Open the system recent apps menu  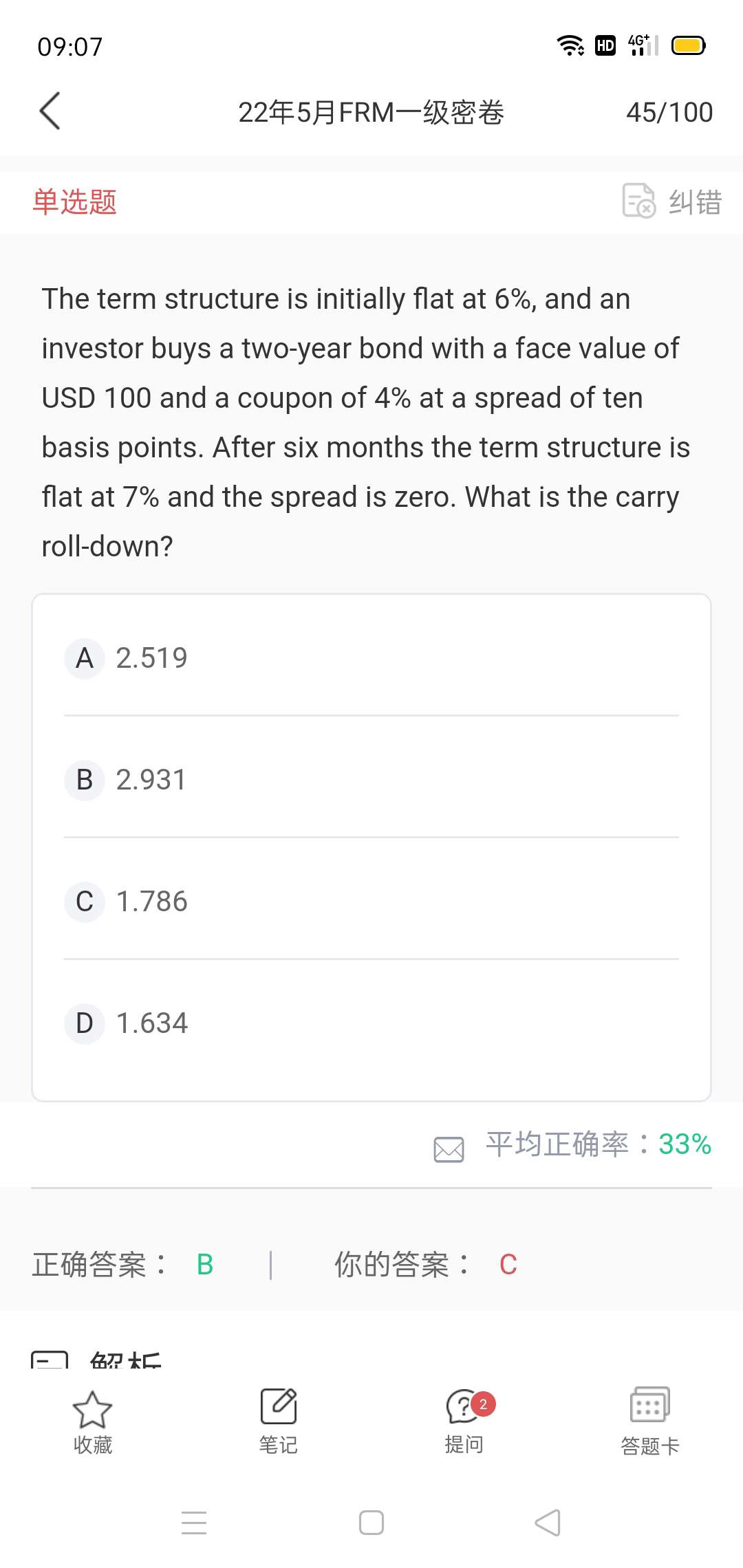[194, 1523]
